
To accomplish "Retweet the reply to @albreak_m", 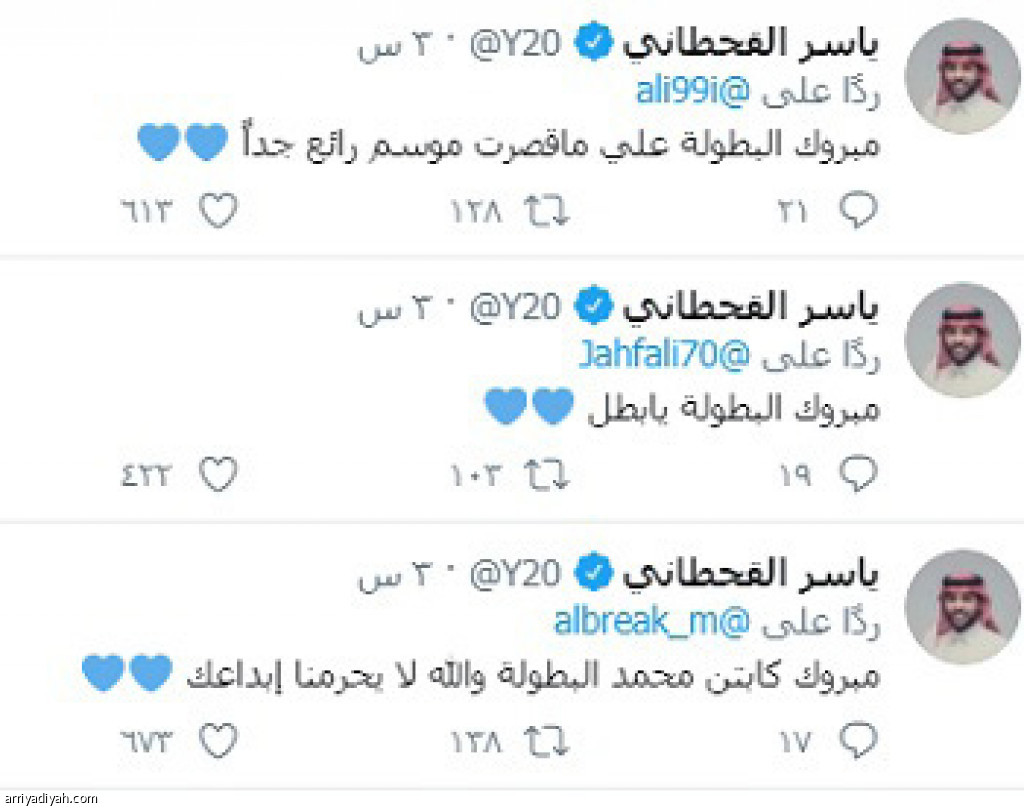I will coord(547,741).
